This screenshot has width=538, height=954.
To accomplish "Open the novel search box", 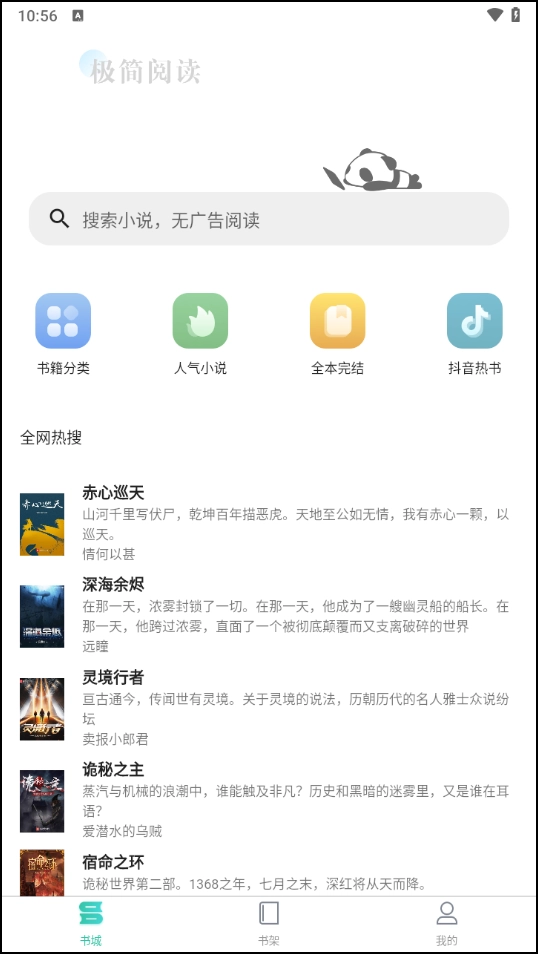I will point(268,219).
